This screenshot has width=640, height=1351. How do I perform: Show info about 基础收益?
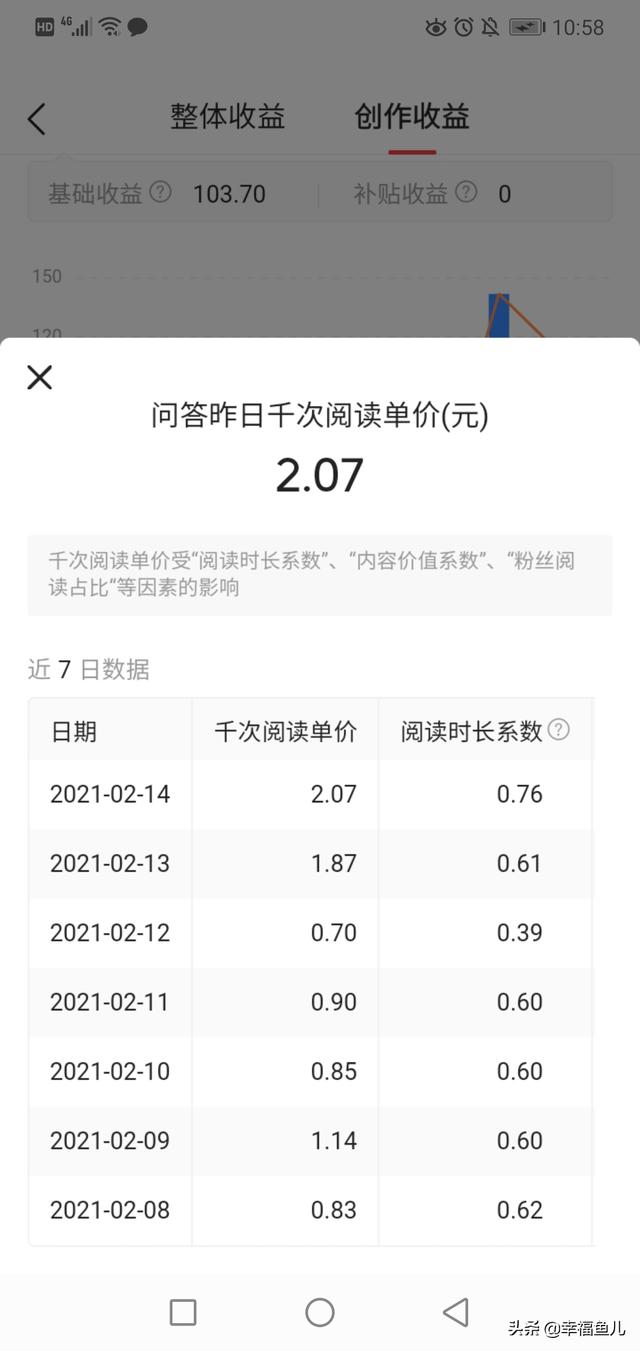[160, 192]
